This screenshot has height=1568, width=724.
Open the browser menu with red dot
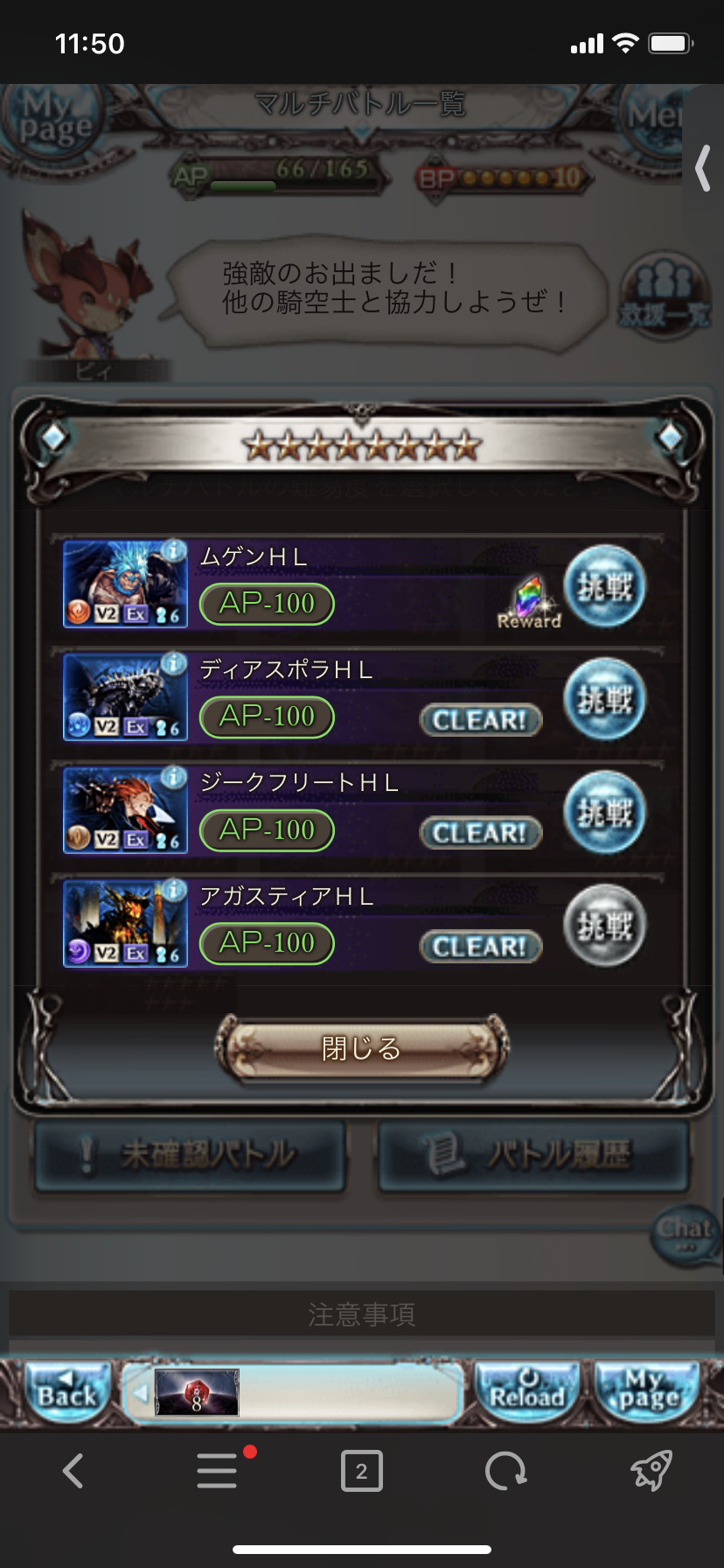(x=218, y=1471)
